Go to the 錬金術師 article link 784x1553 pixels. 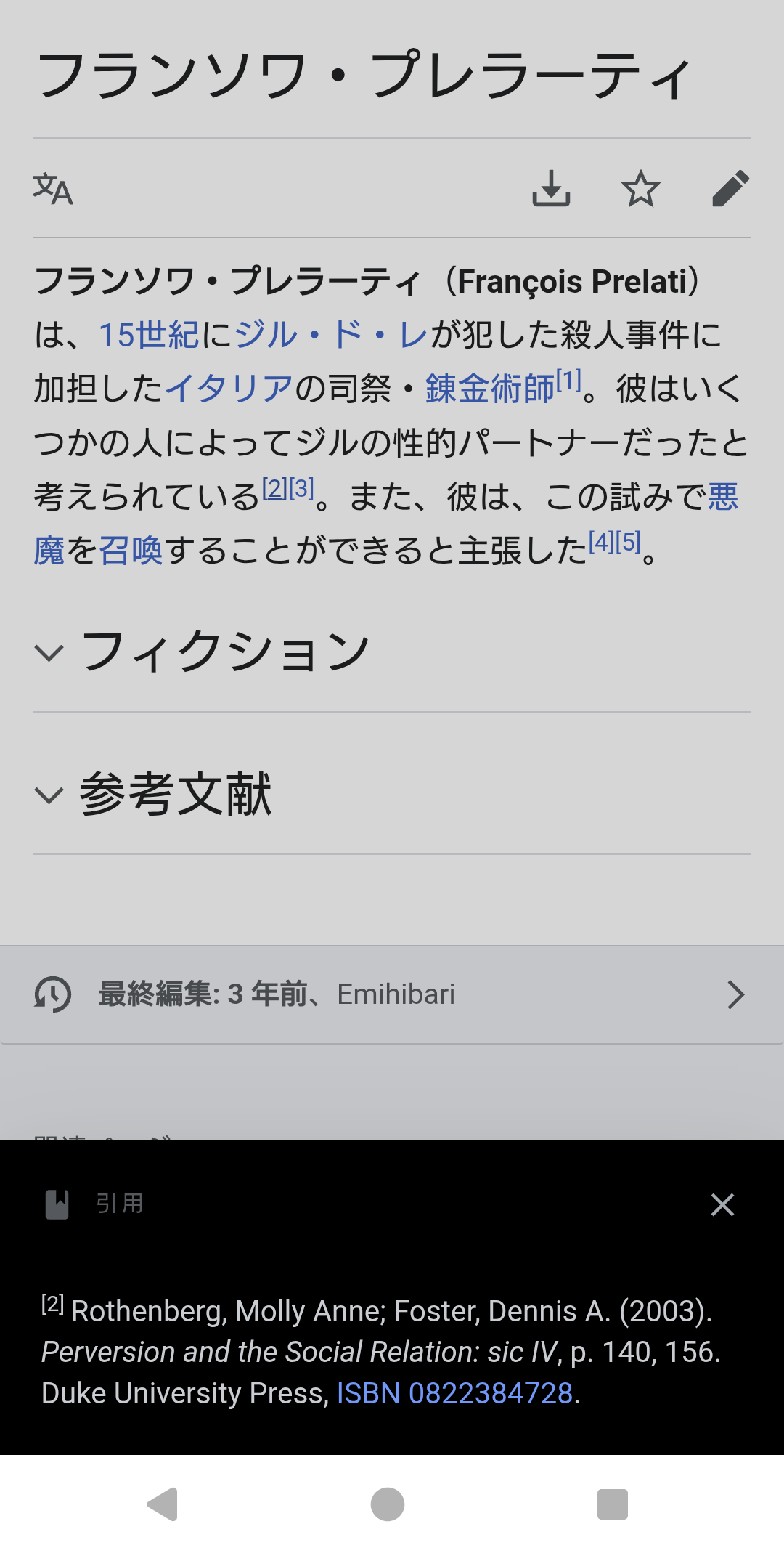(490, 389)
